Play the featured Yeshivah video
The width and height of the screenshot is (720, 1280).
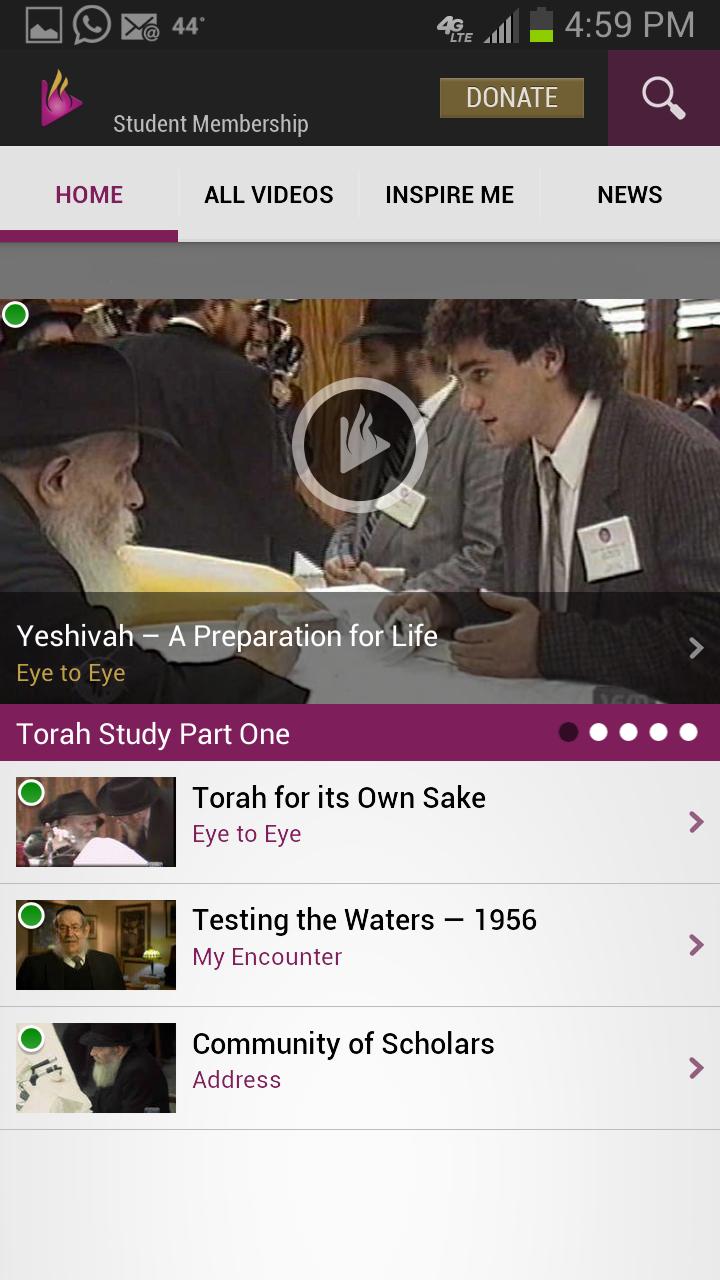coord(359,445)
